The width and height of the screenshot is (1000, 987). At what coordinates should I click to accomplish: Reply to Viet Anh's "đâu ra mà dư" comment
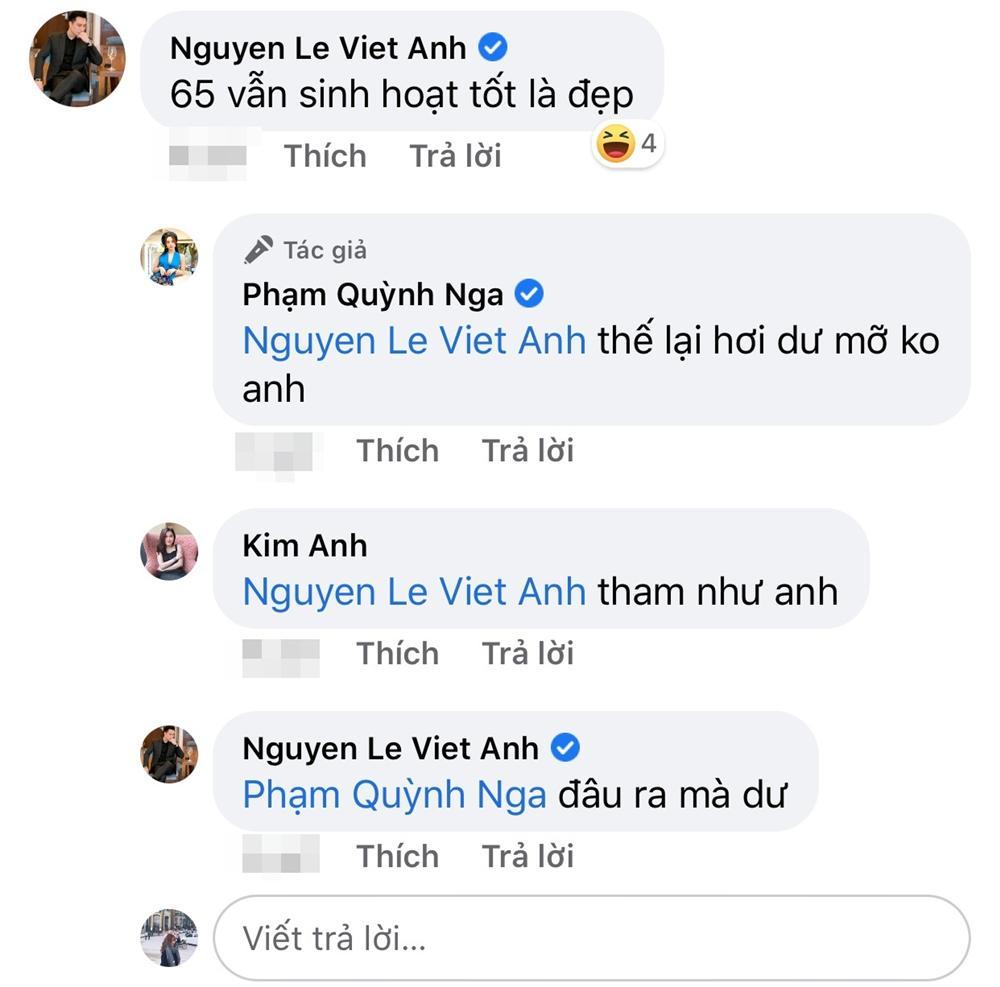pos(528,857)
